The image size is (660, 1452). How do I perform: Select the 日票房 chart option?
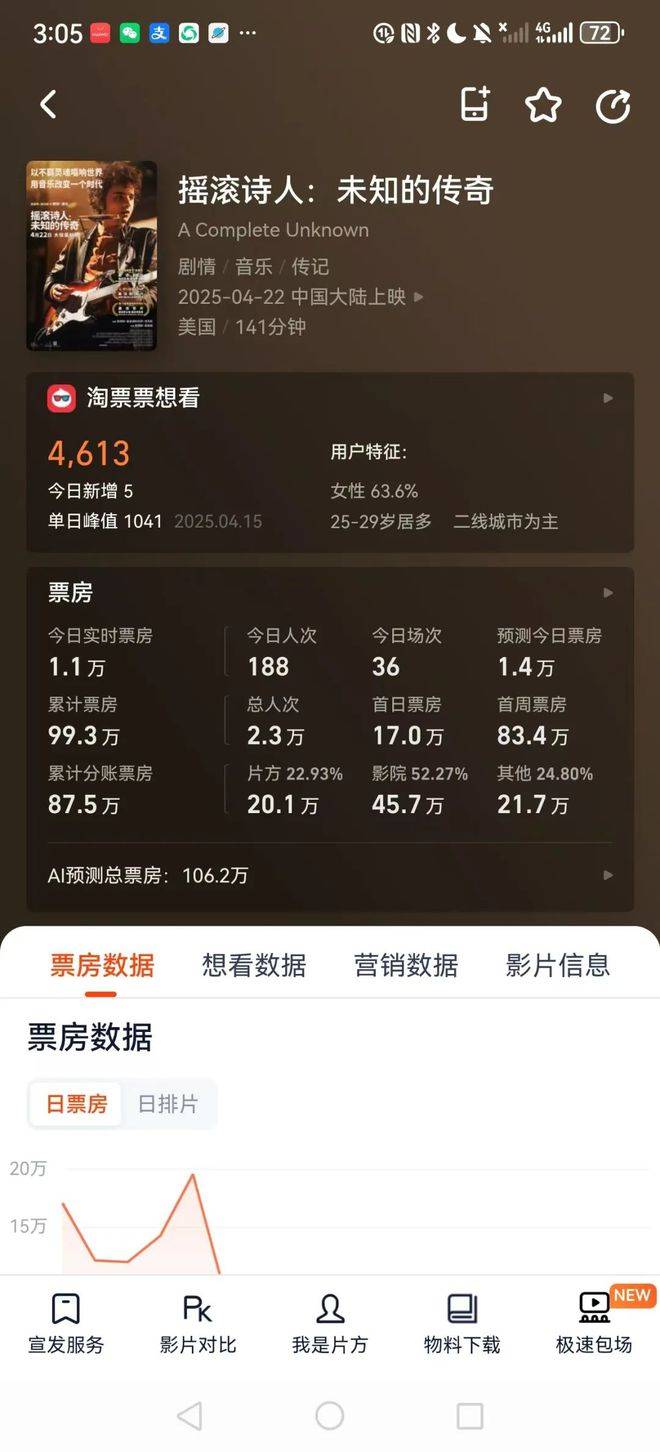point(76,1104)
